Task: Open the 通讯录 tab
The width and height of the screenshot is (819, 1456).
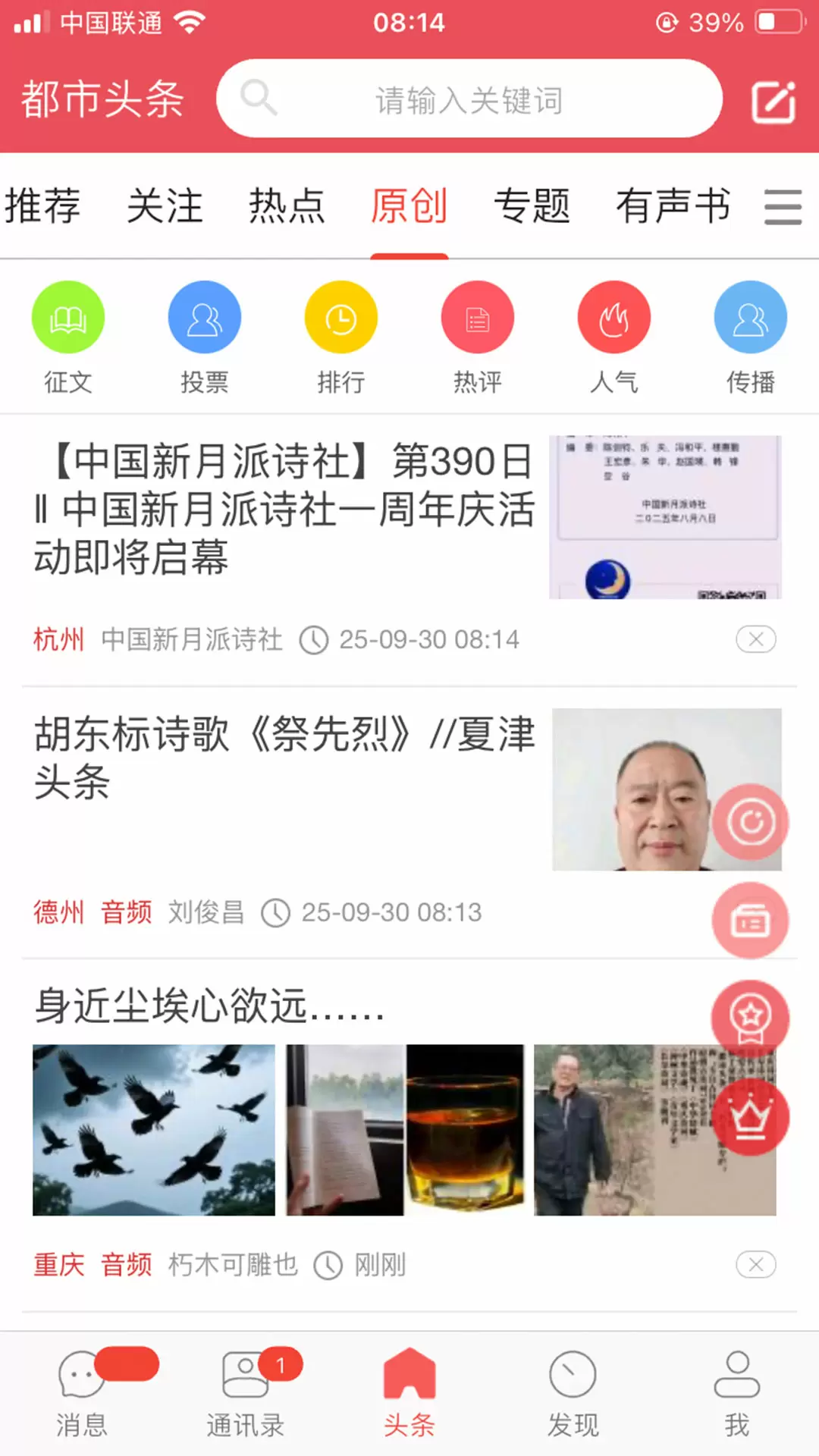Action: click(246, 1392)
